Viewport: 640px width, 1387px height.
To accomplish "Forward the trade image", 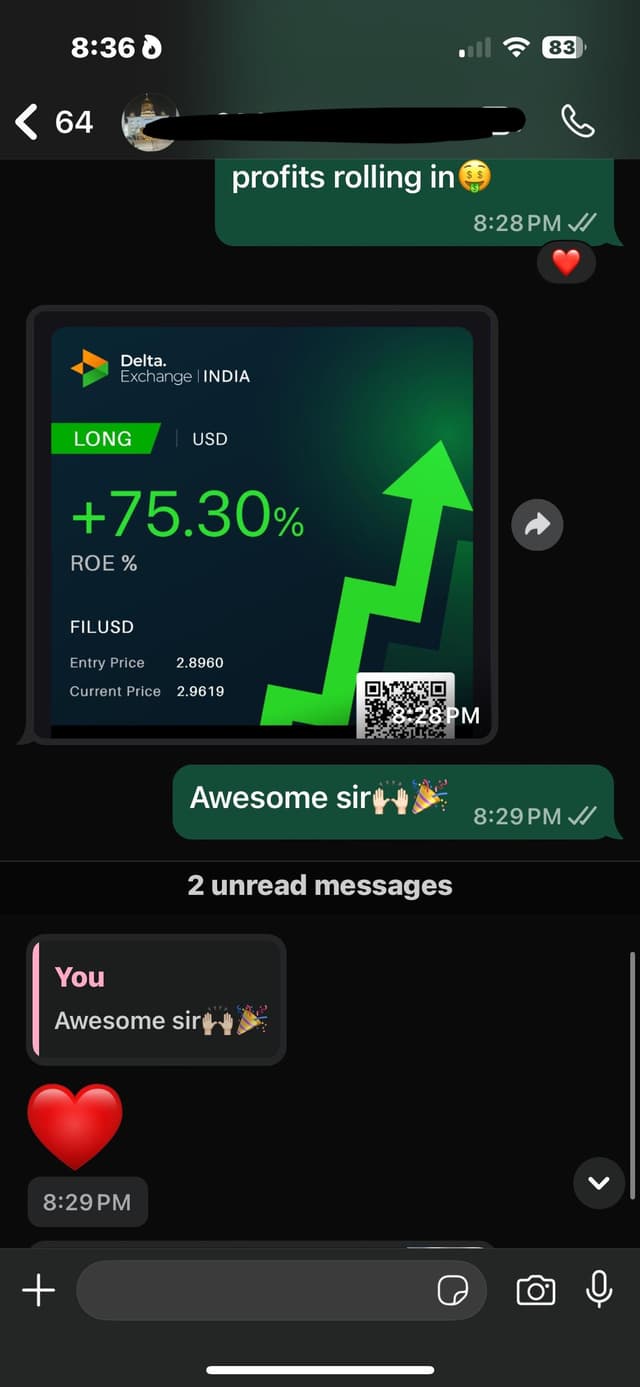I will [538, 524].
